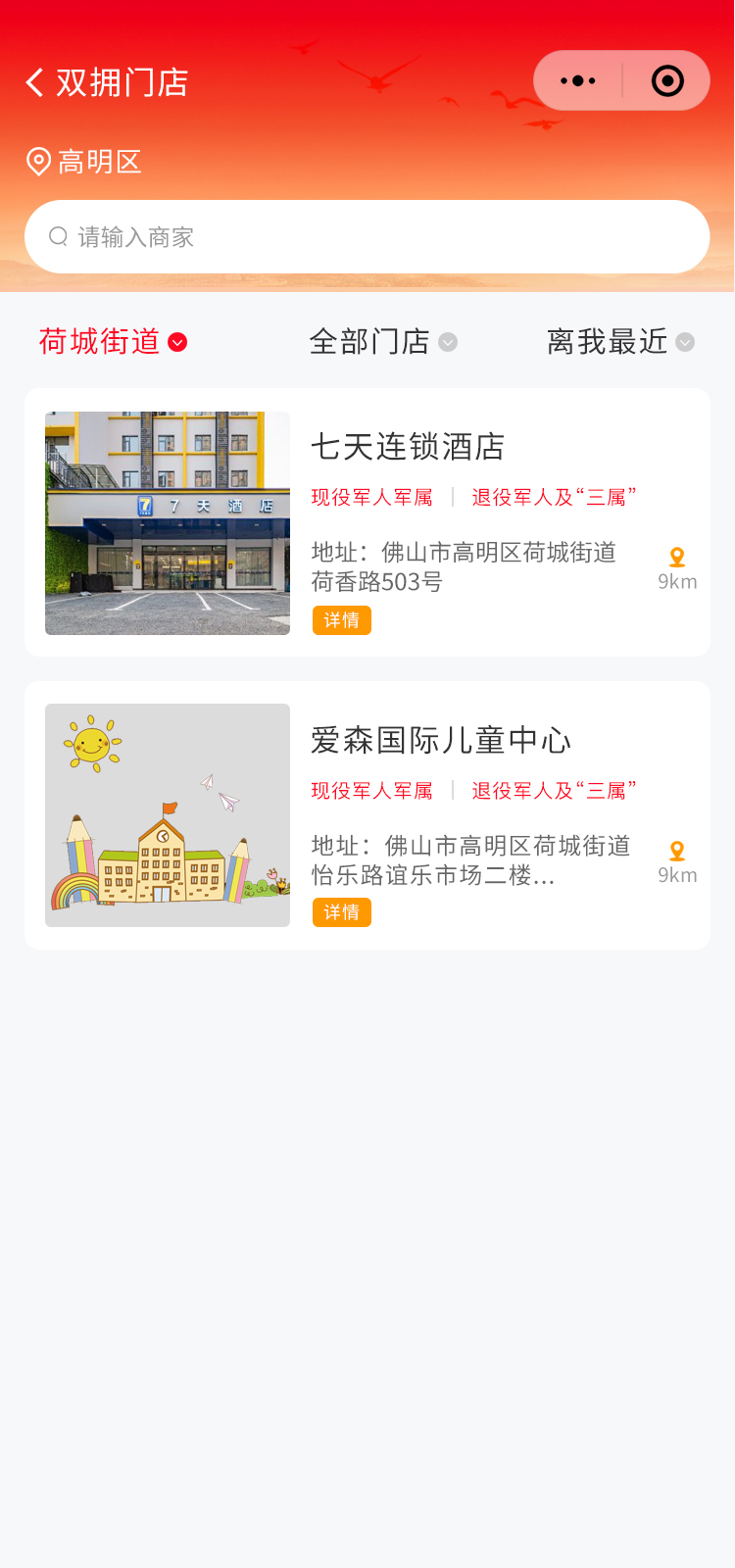Tap the location pin for 七天连锁酒店
The width and height of the screenshot is (735, 1568).
[677, 558]
